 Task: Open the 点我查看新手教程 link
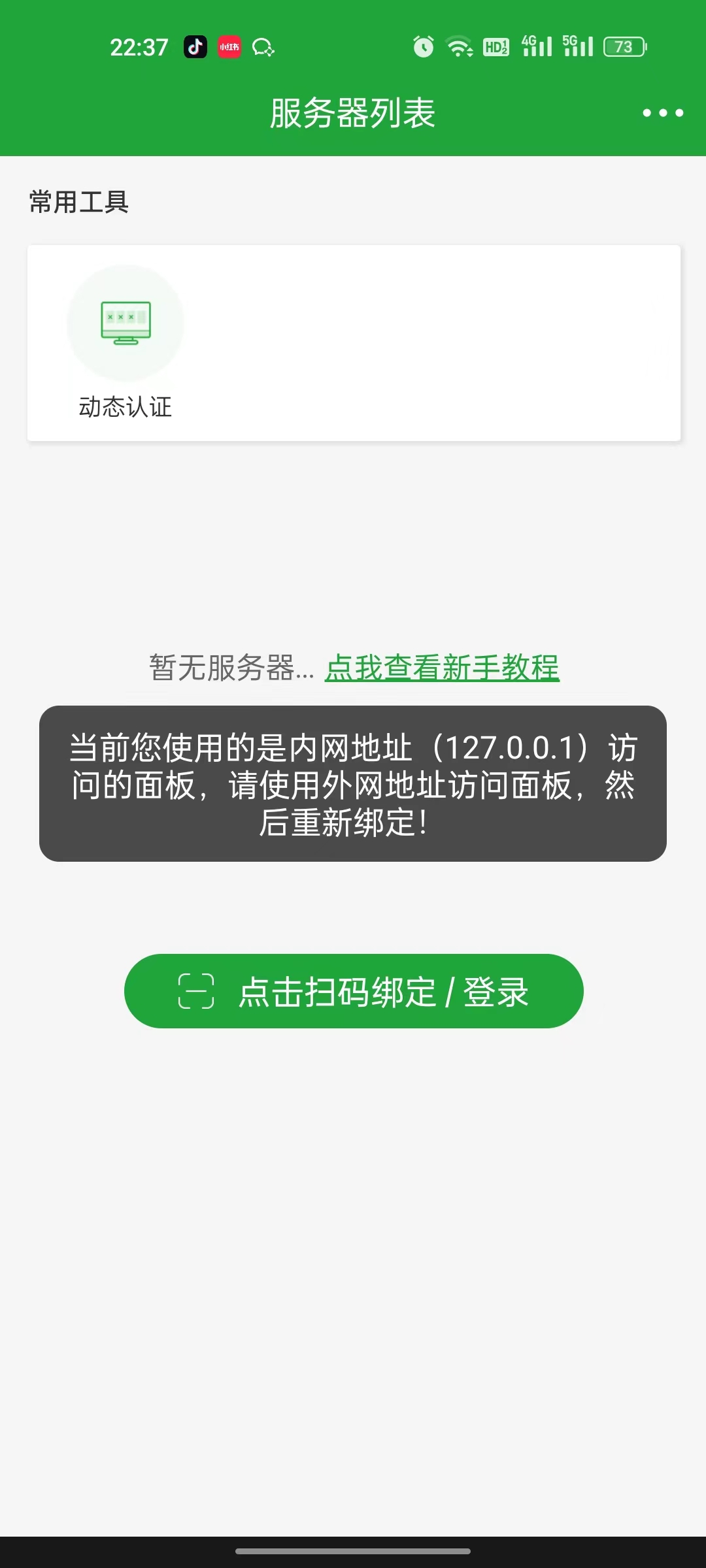point(442,668)
